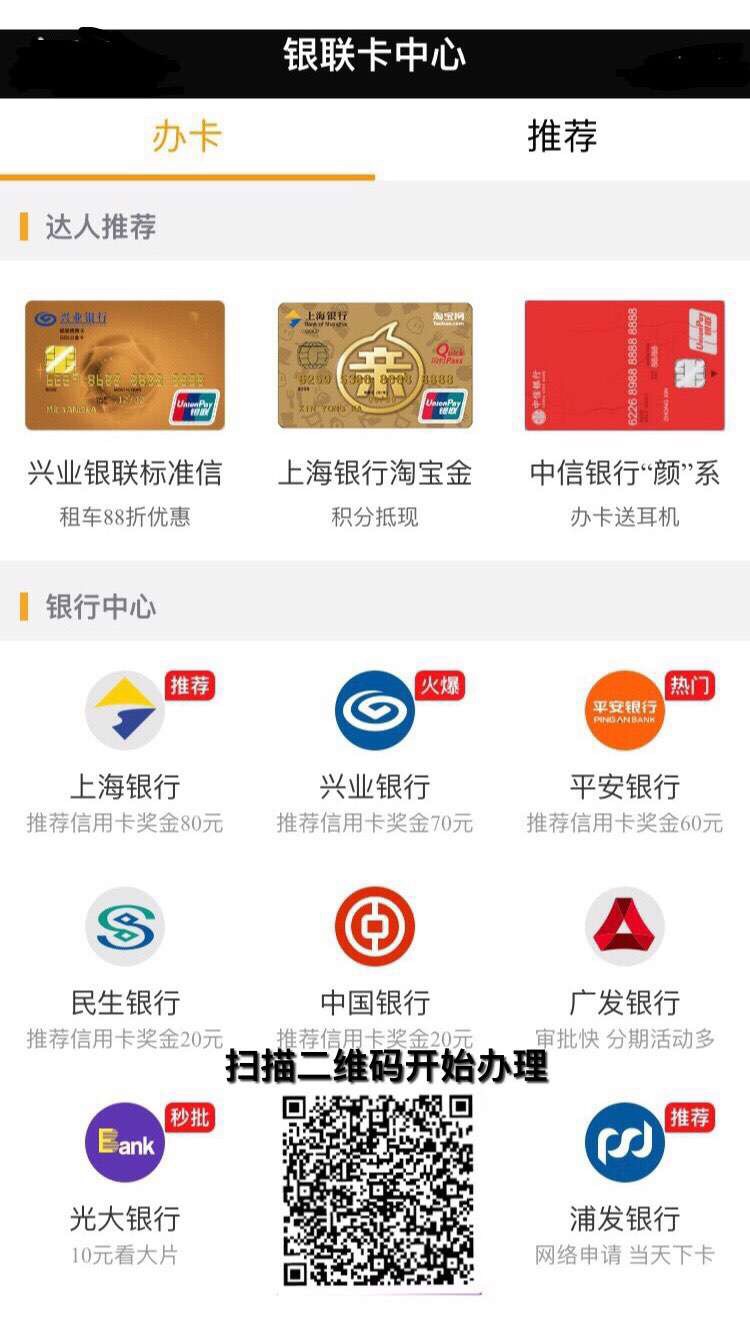This screenshot has width=750, height=1334.
Task: Open the 上海银行 bank icon
Action: click(123, 707)
